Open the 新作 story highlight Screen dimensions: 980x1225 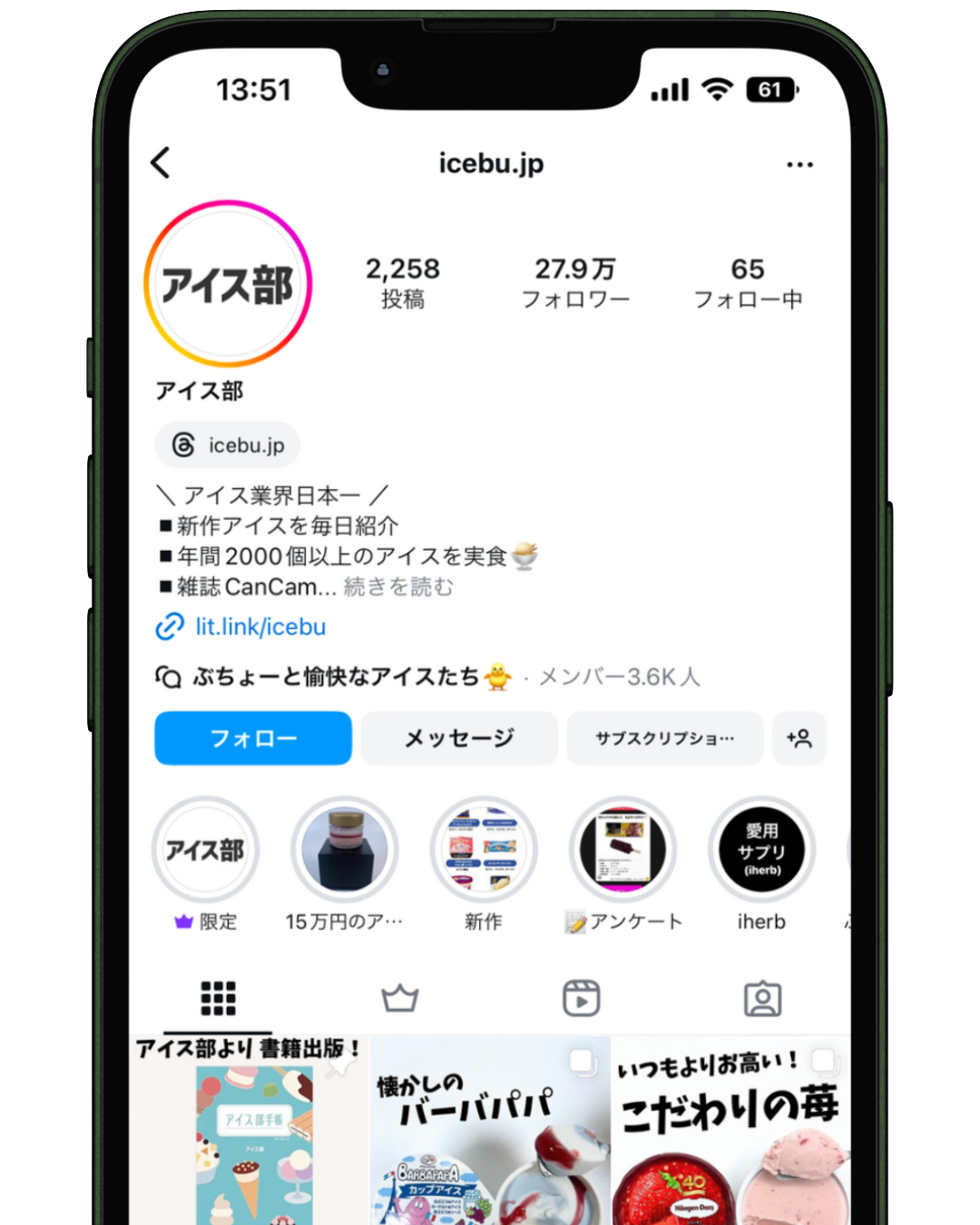point(484,850)
